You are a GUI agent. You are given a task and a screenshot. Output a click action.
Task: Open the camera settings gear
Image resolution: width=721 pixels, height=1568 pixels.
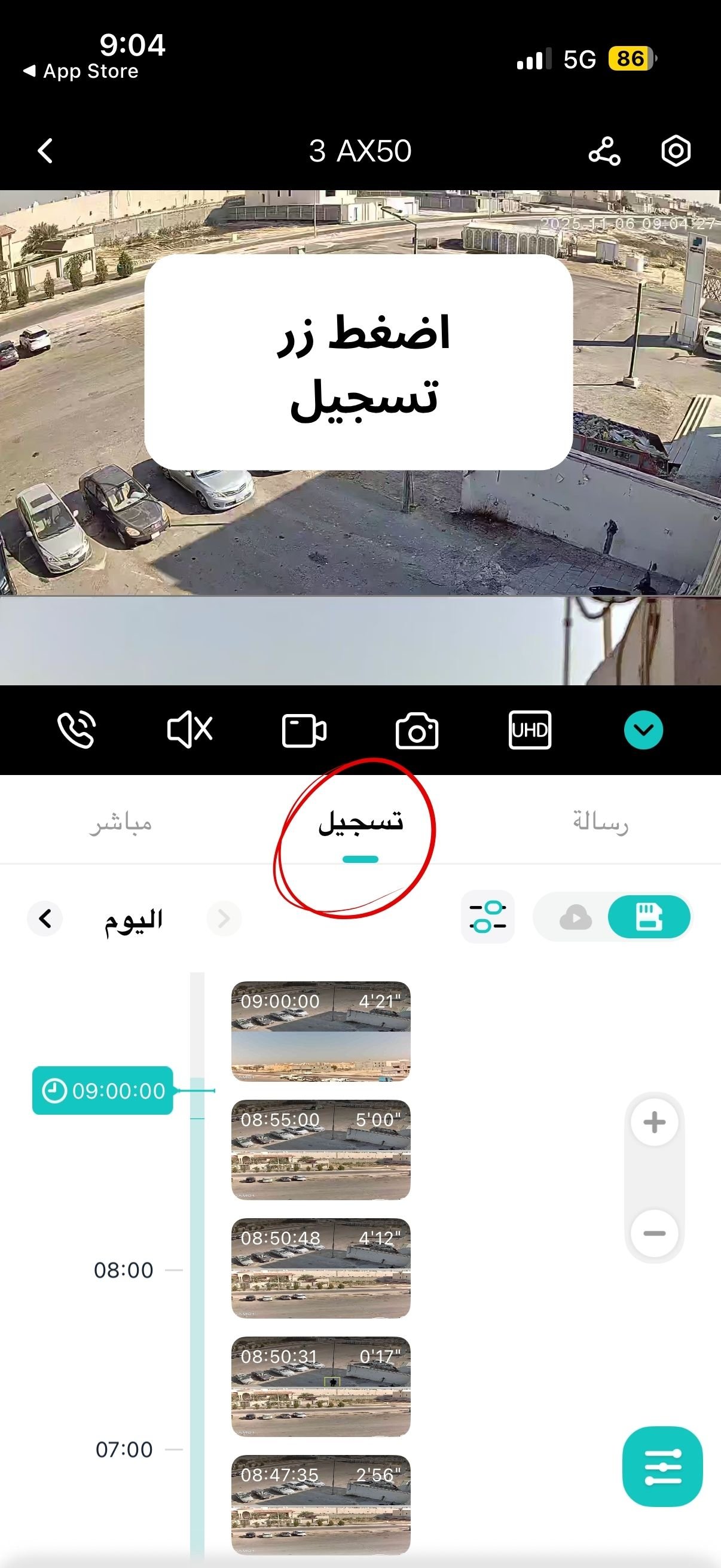pyautogui.click(x=676, y=151)
